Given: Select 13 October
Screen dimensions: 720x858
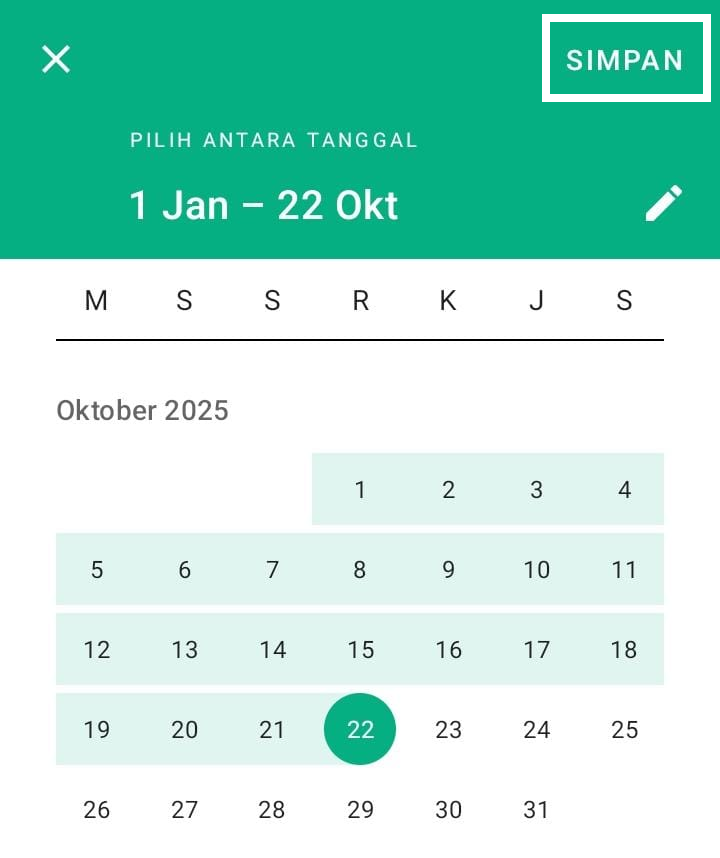Looking at the screenshot, I should point(184,649).
